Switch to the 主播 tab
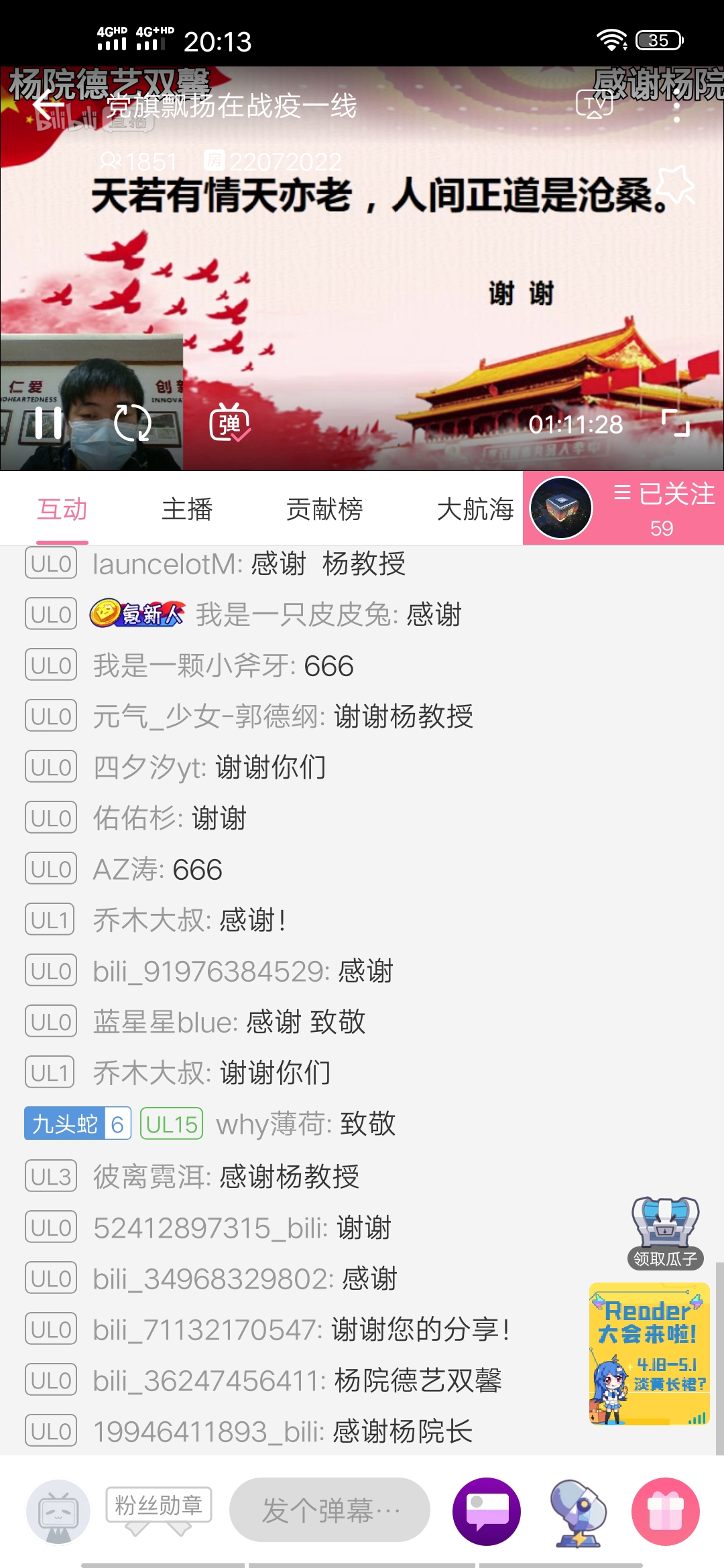Viewport: 724px width, 1568px height. coord(187,509)
